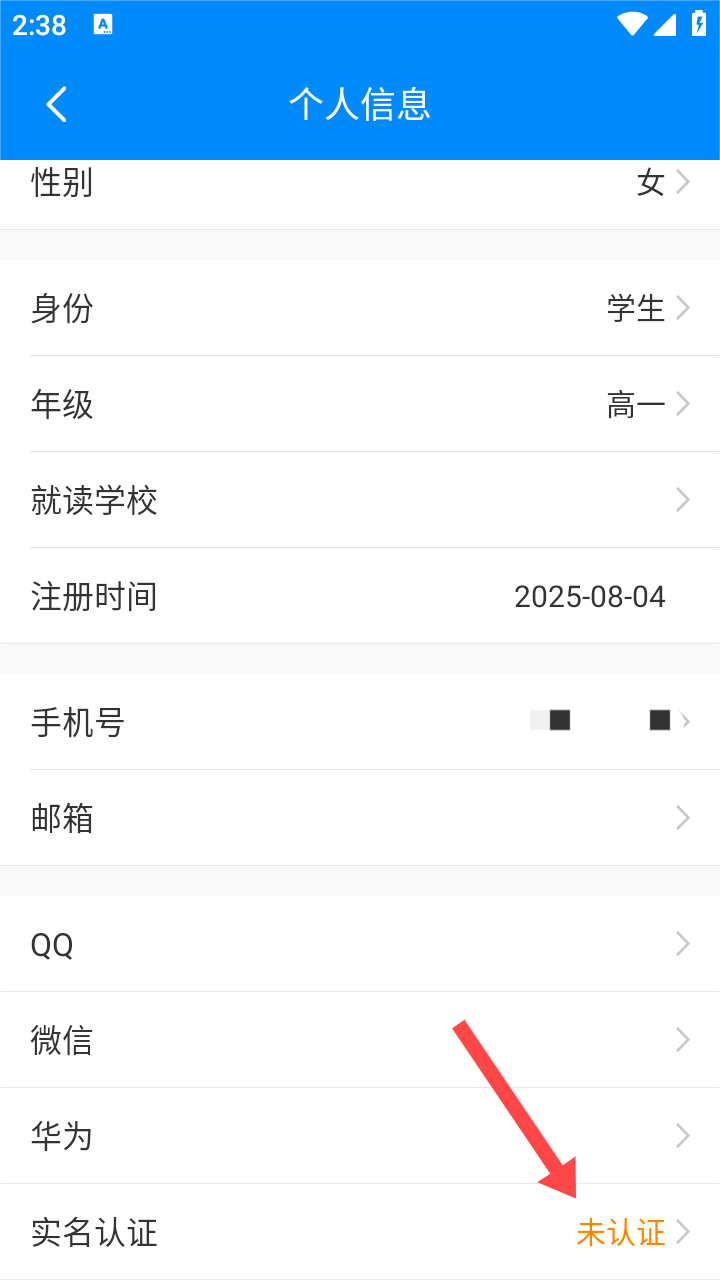The height and width of the screenshot is (1280, 720).
Task: Open the 年级 grade row
Action: (360, 404)
